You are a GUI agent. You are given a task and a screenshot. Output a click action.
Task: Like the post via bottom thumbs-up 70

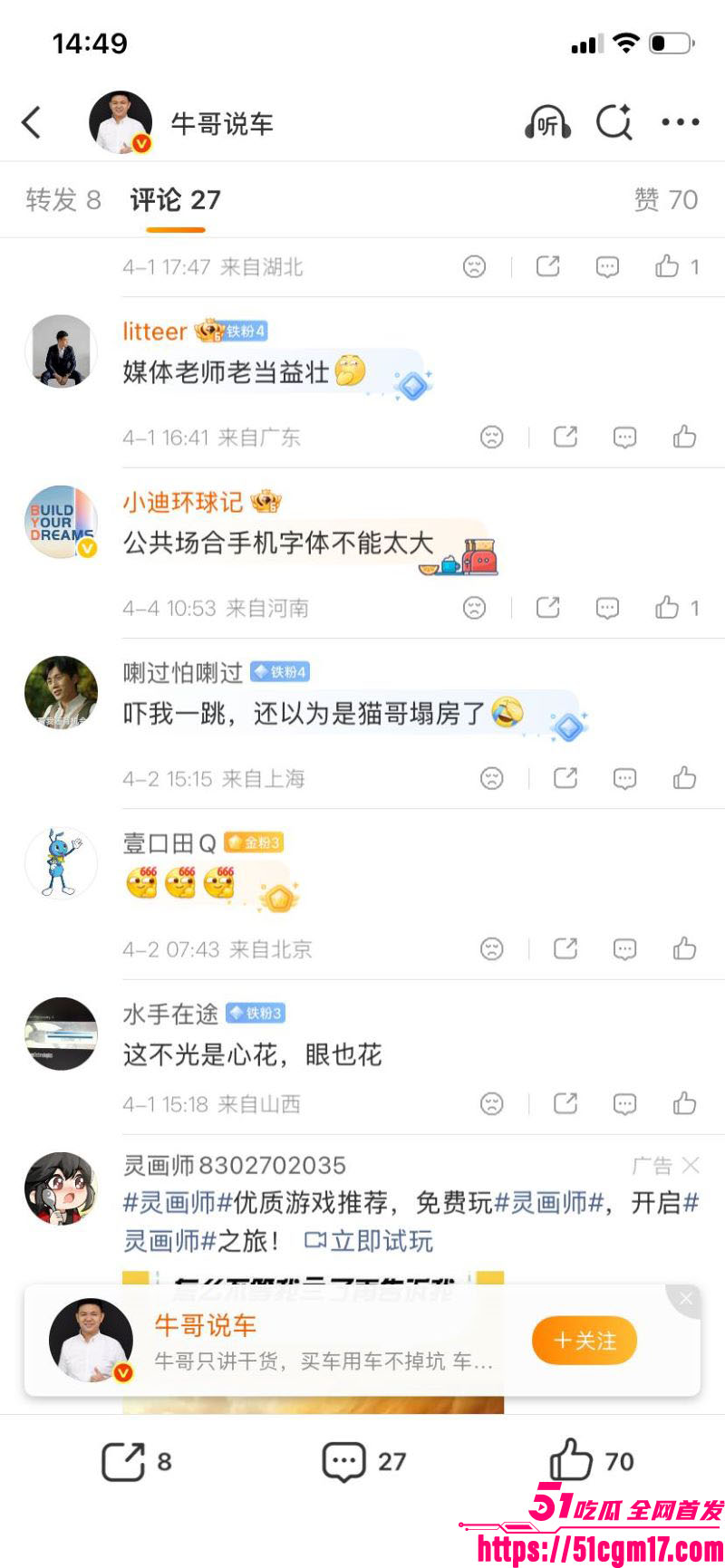tap(572, 1459)
